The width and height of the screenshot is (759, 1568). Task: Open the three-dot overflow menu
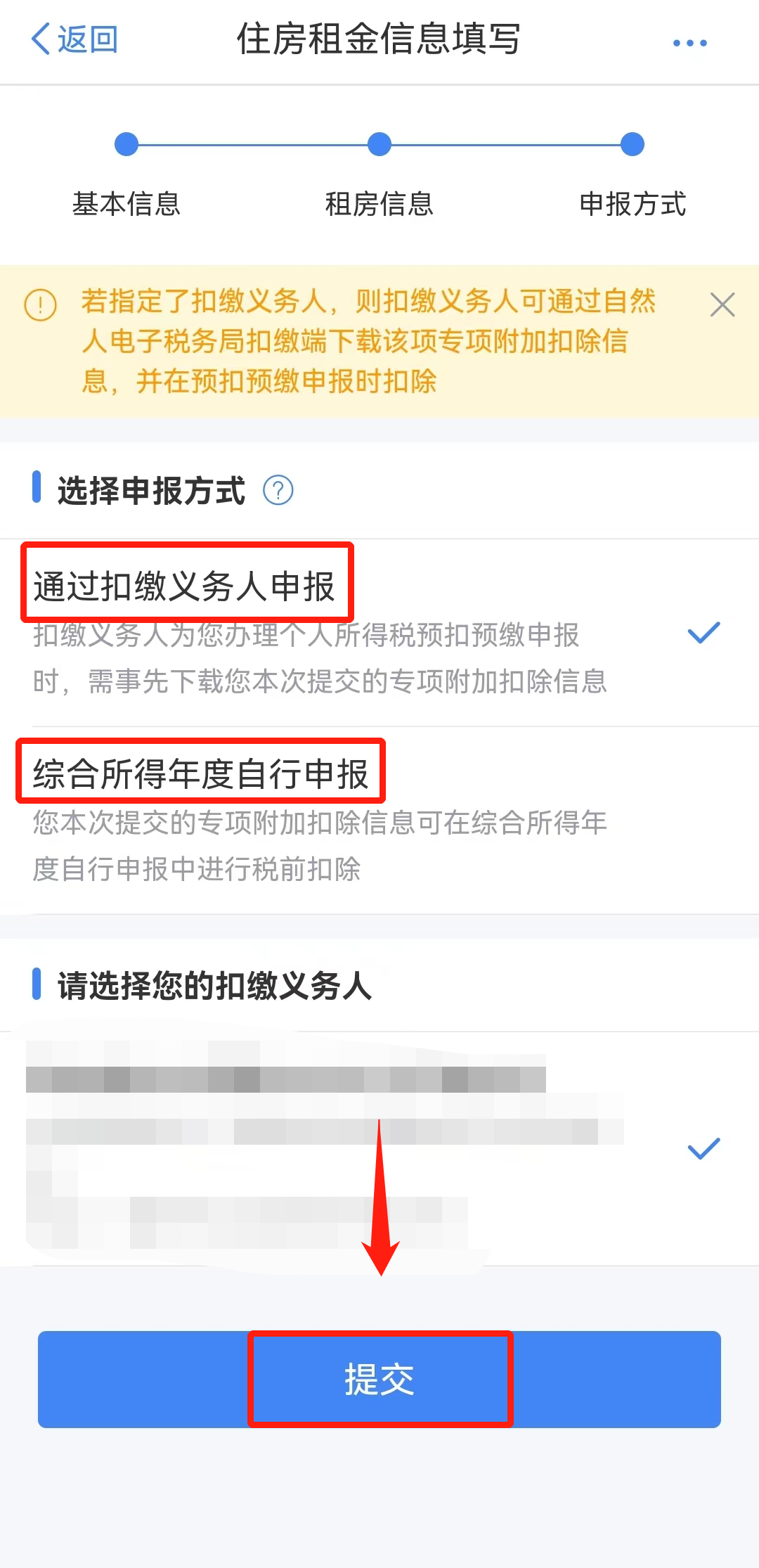click(689, 43)
